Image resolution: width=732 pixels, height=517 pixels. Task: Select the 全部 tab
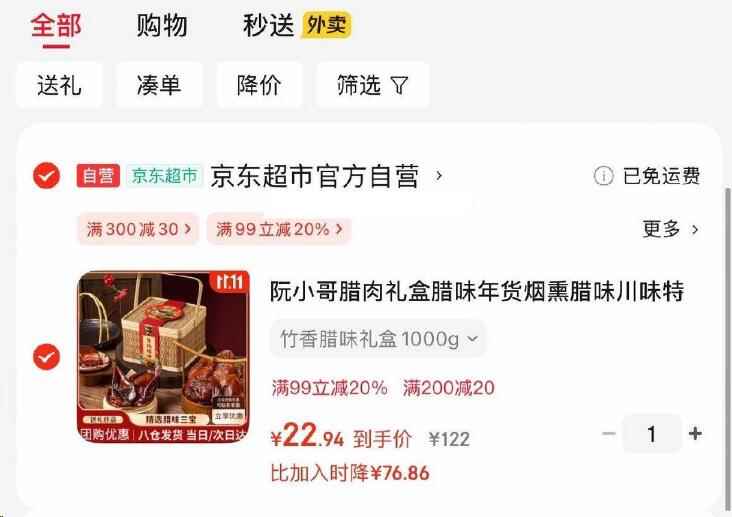[x=56, y=25]
